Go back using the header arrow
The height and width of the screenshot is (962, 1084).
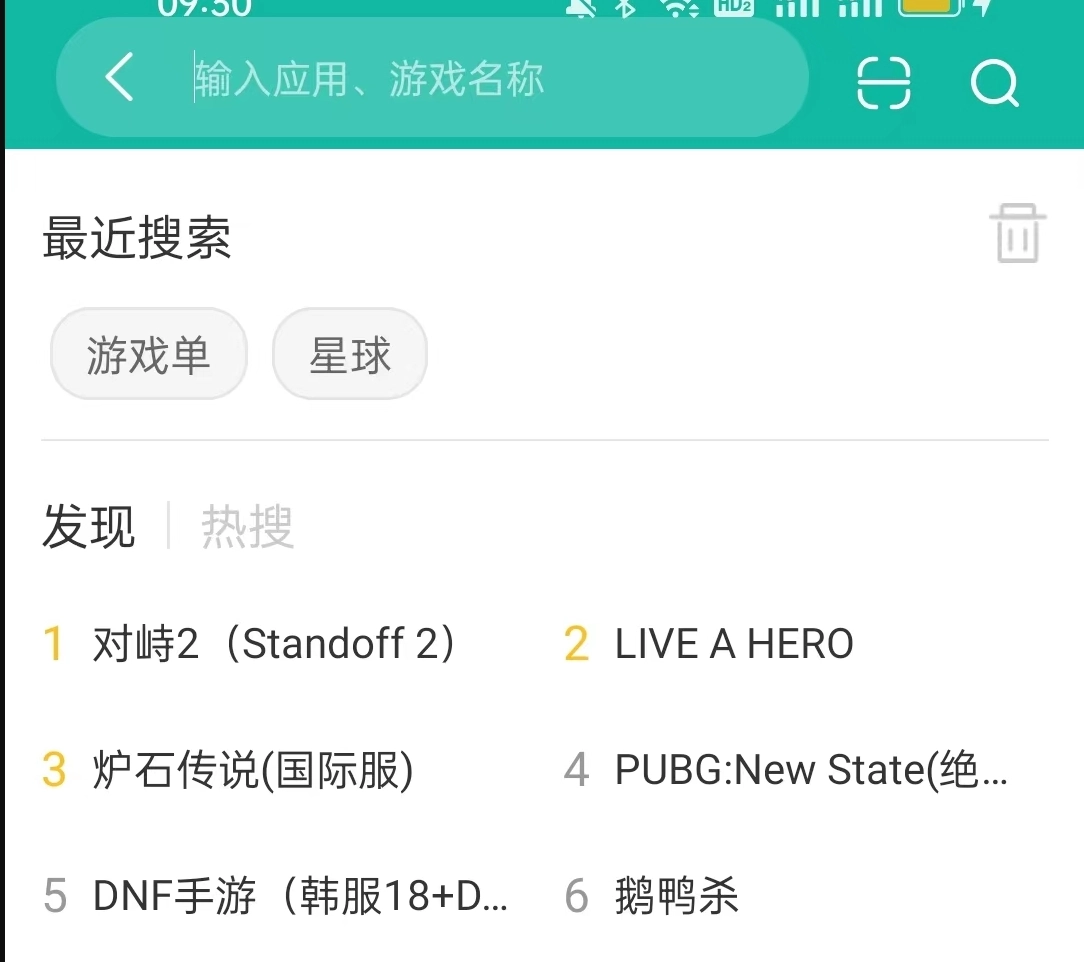pos(119,78)
